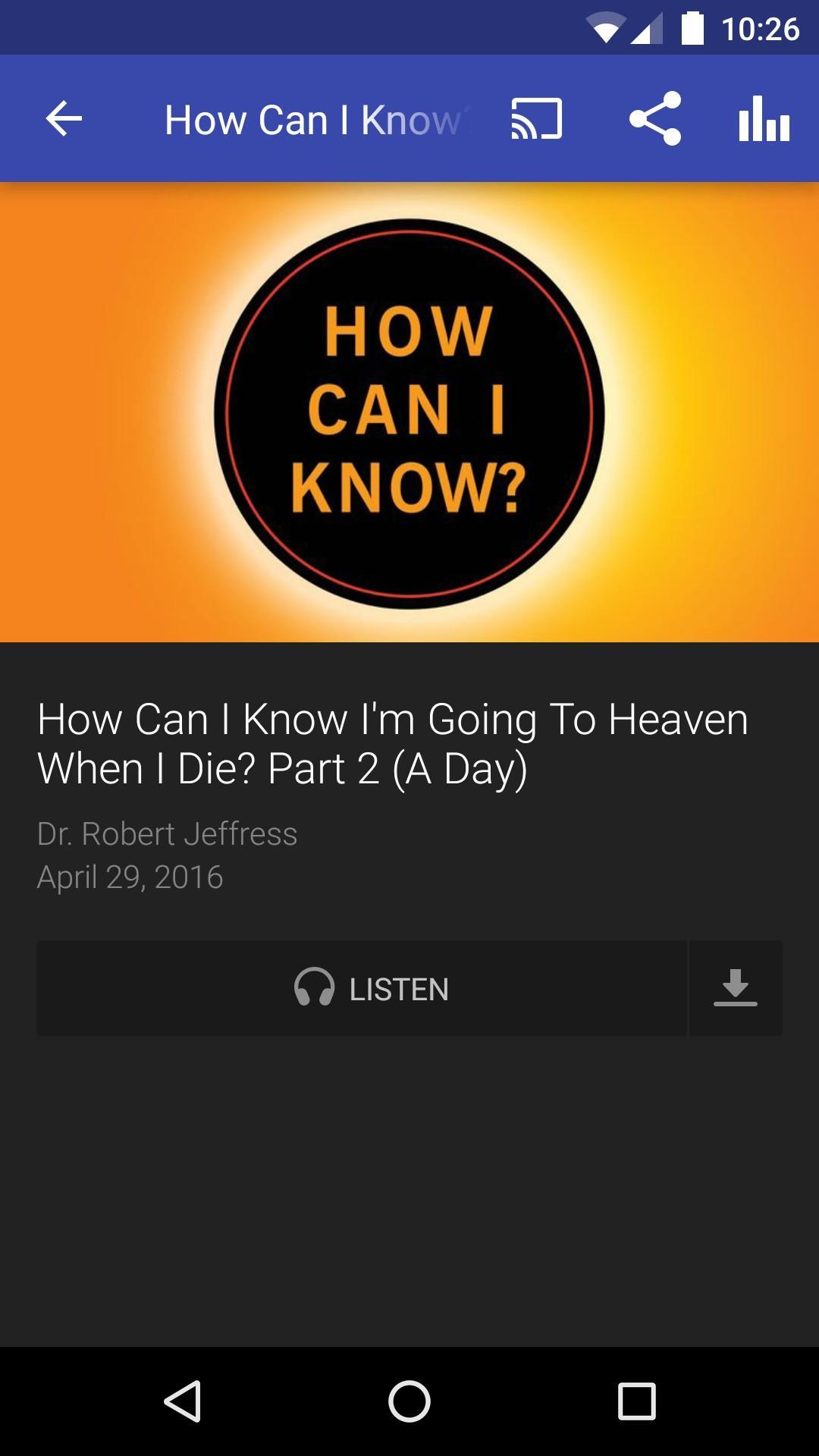The image size is (819, 1456).
Task: Download this episode for offline listening
Action: click(x=735, y=988)
